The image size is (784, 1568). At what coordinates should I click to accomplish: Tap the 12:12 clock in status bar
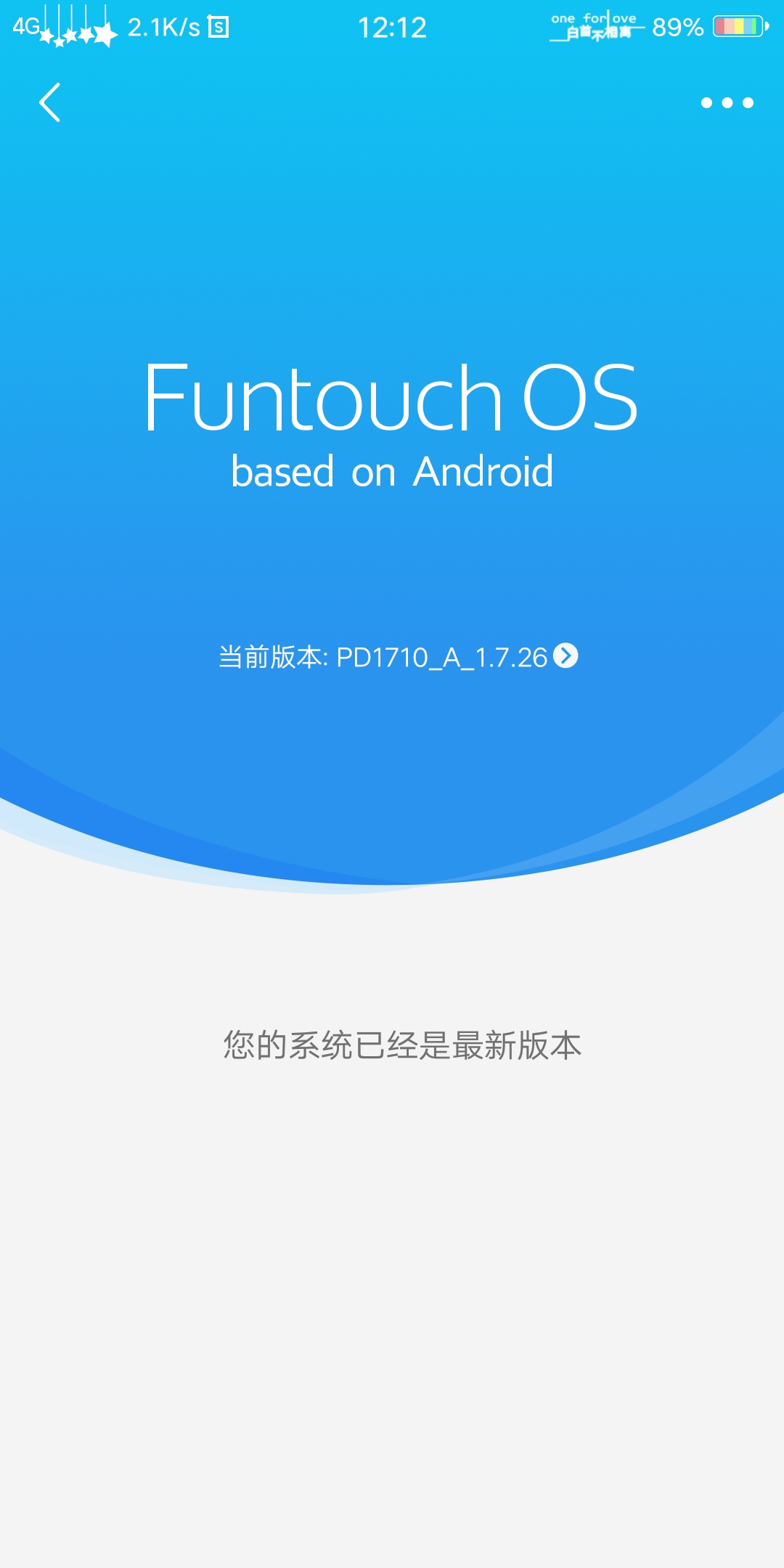[392, 28]
